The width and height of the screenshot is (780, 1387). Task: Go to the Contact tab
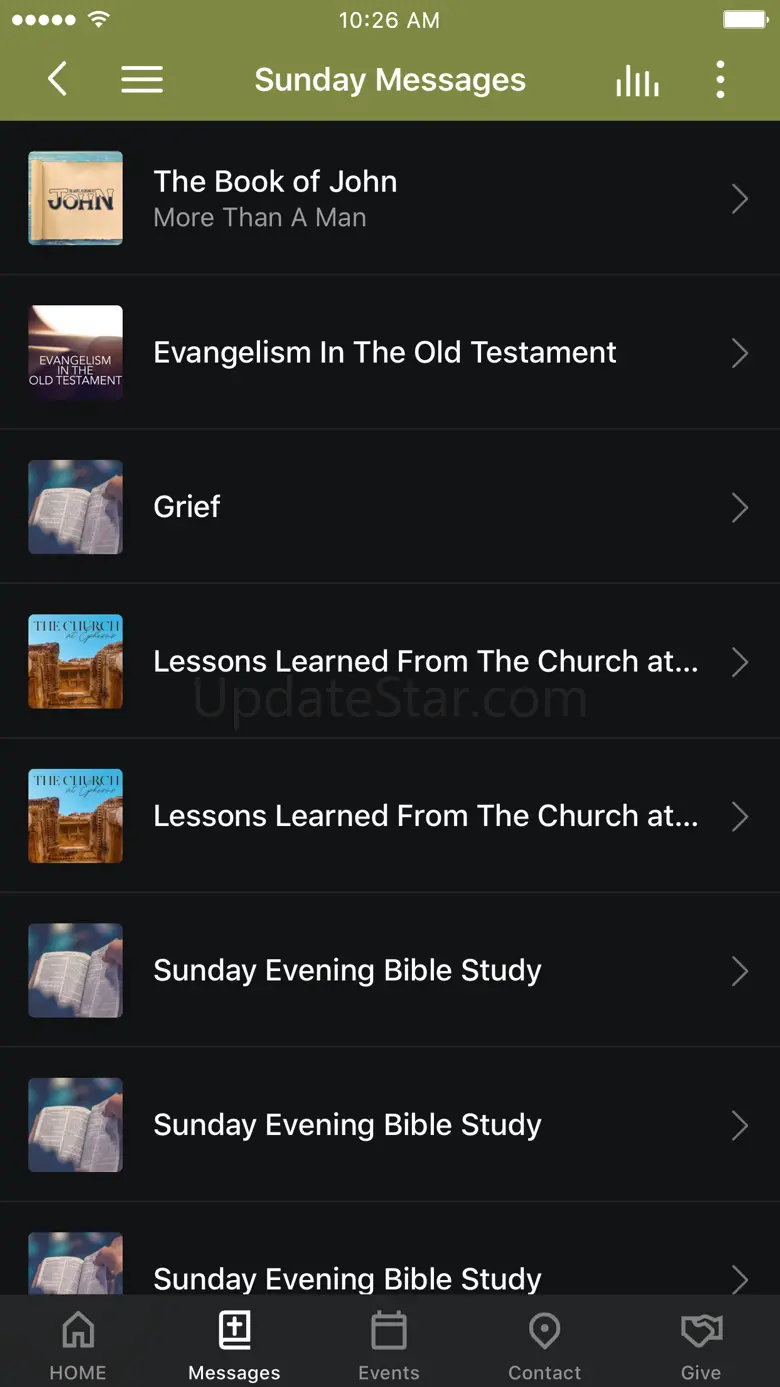point(544,1345)
